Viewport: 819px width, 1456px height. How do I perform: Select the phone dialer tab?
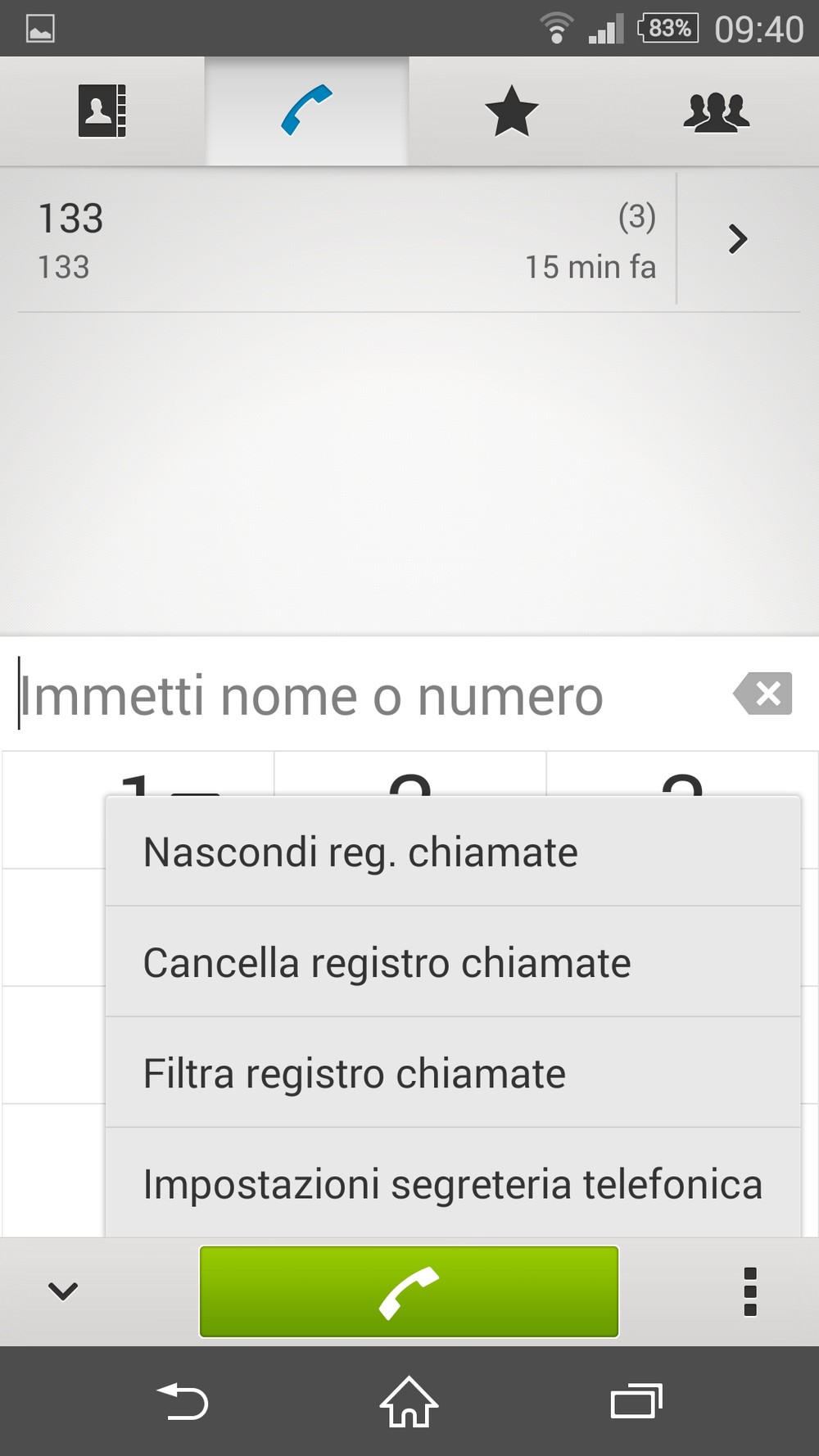pos(306,111)
